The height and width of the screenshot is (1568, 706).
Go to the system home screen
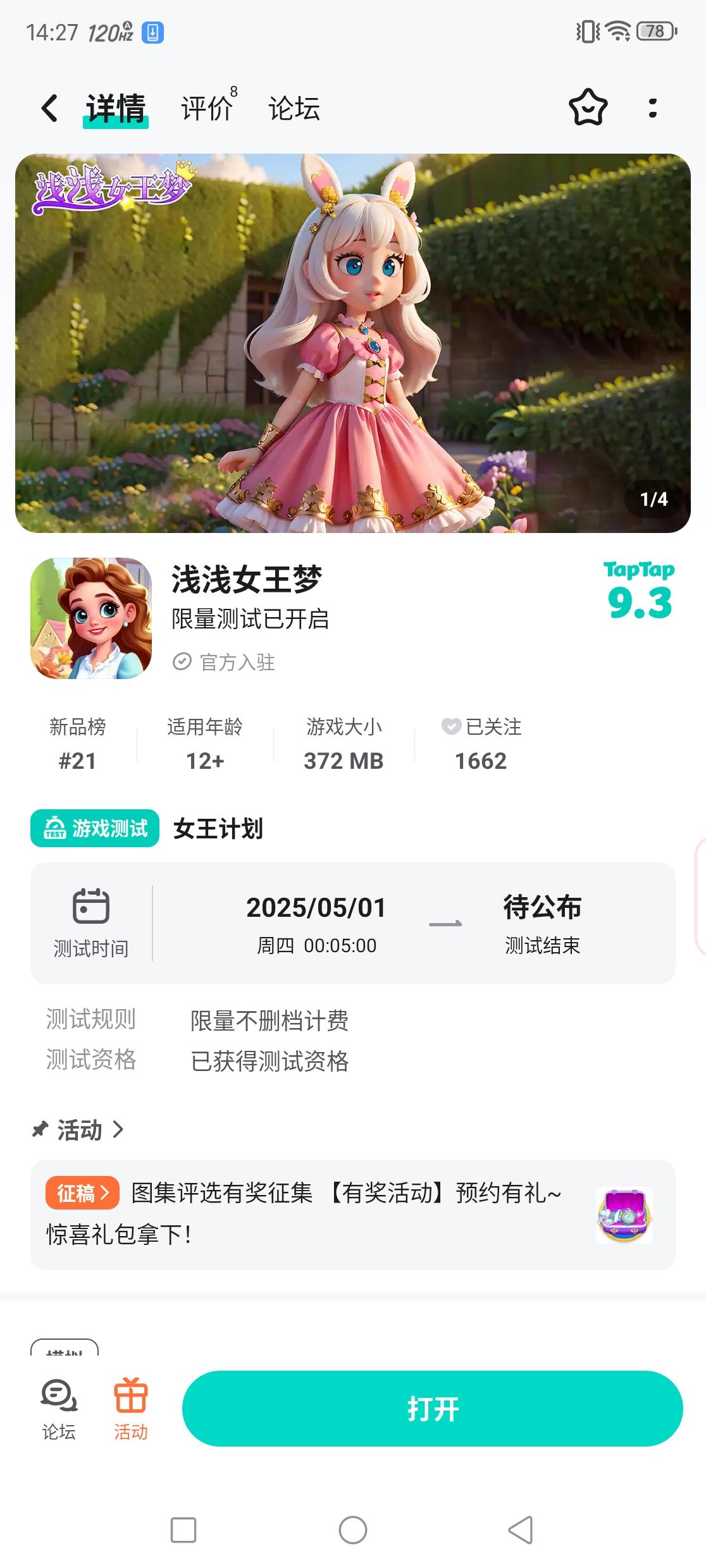(353, 1530)
